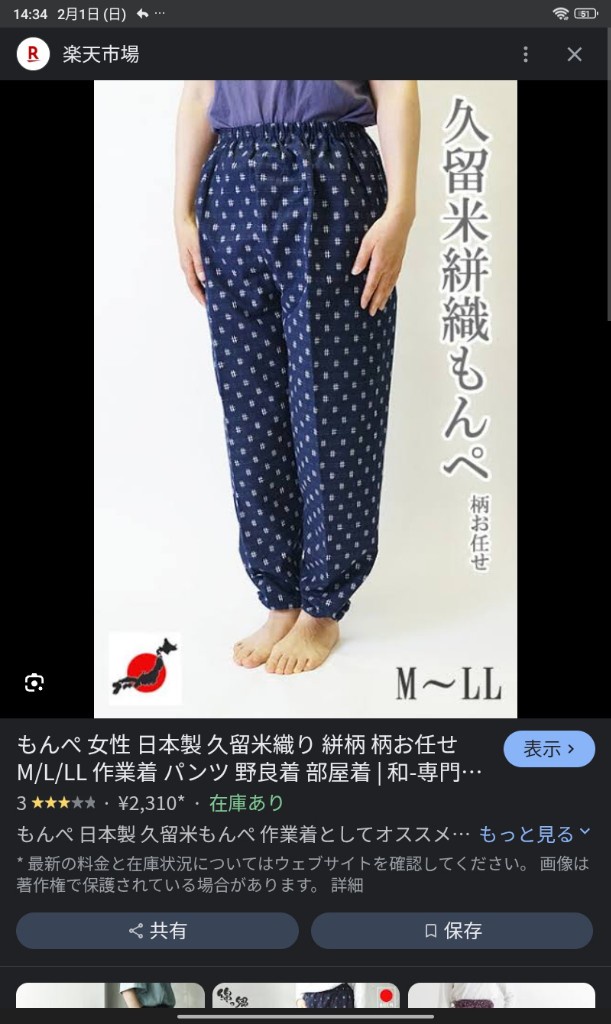The width and height of the screenshot is (611, 1024).
Task: Open the 詳細 copyright details link
Action: coord(347,885)
